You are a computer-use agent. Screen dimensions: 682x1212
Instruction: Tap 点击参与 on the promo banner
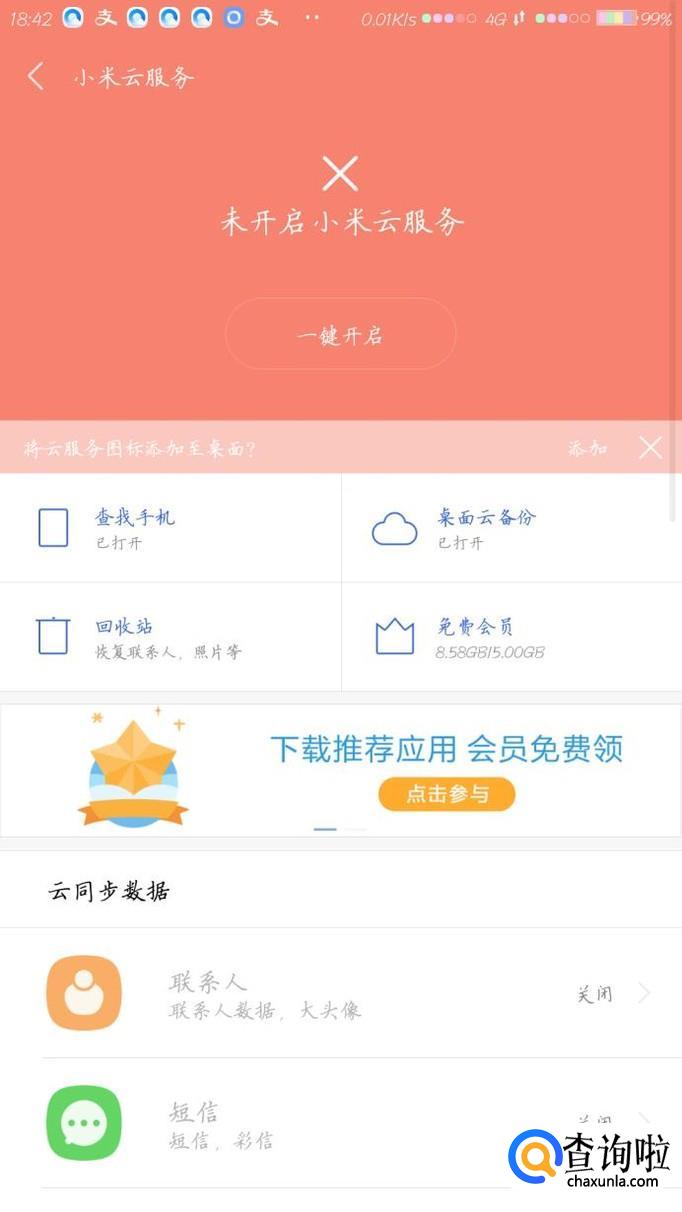pyautogui.click(x=446, y=794)
